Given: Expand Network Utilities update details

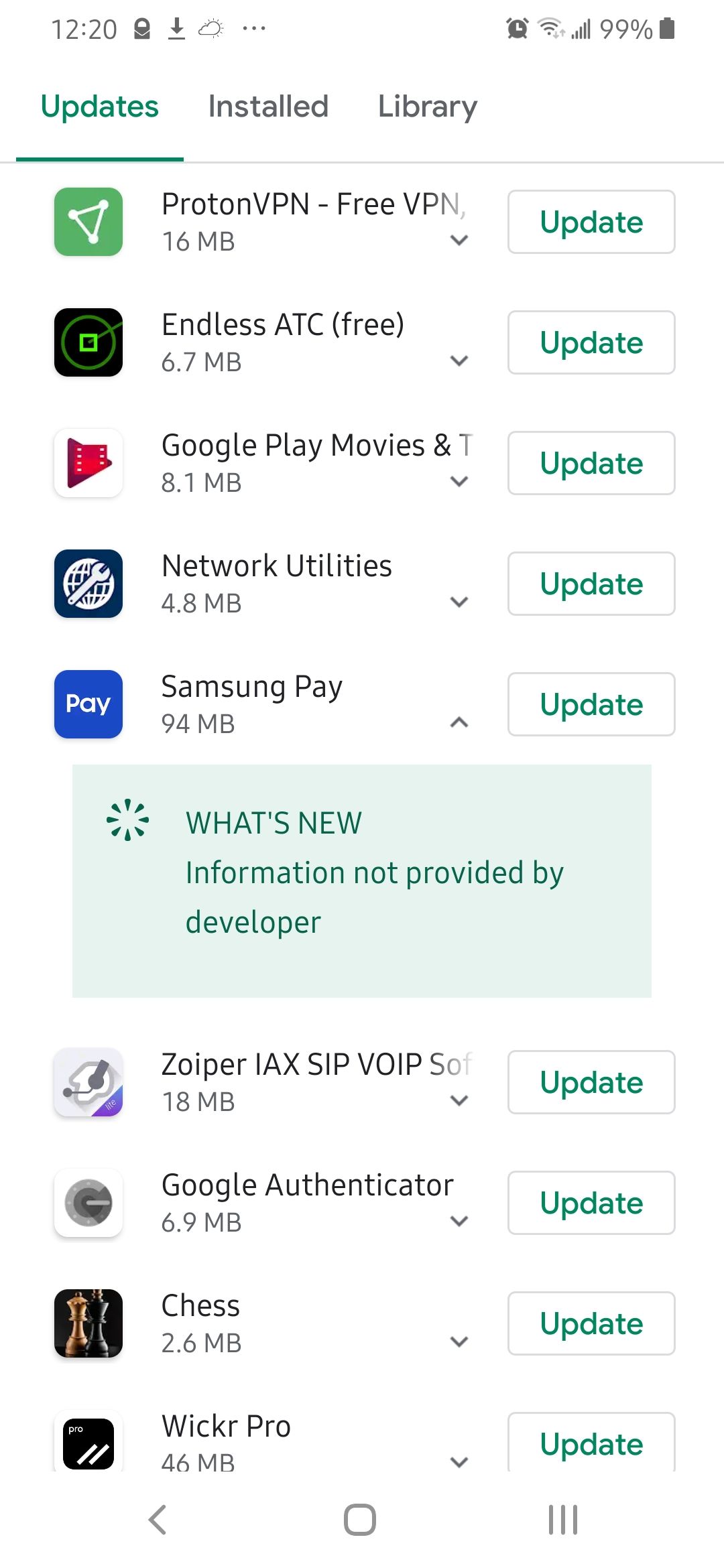Looking at the screenshot, I should [x=459, y=602].
